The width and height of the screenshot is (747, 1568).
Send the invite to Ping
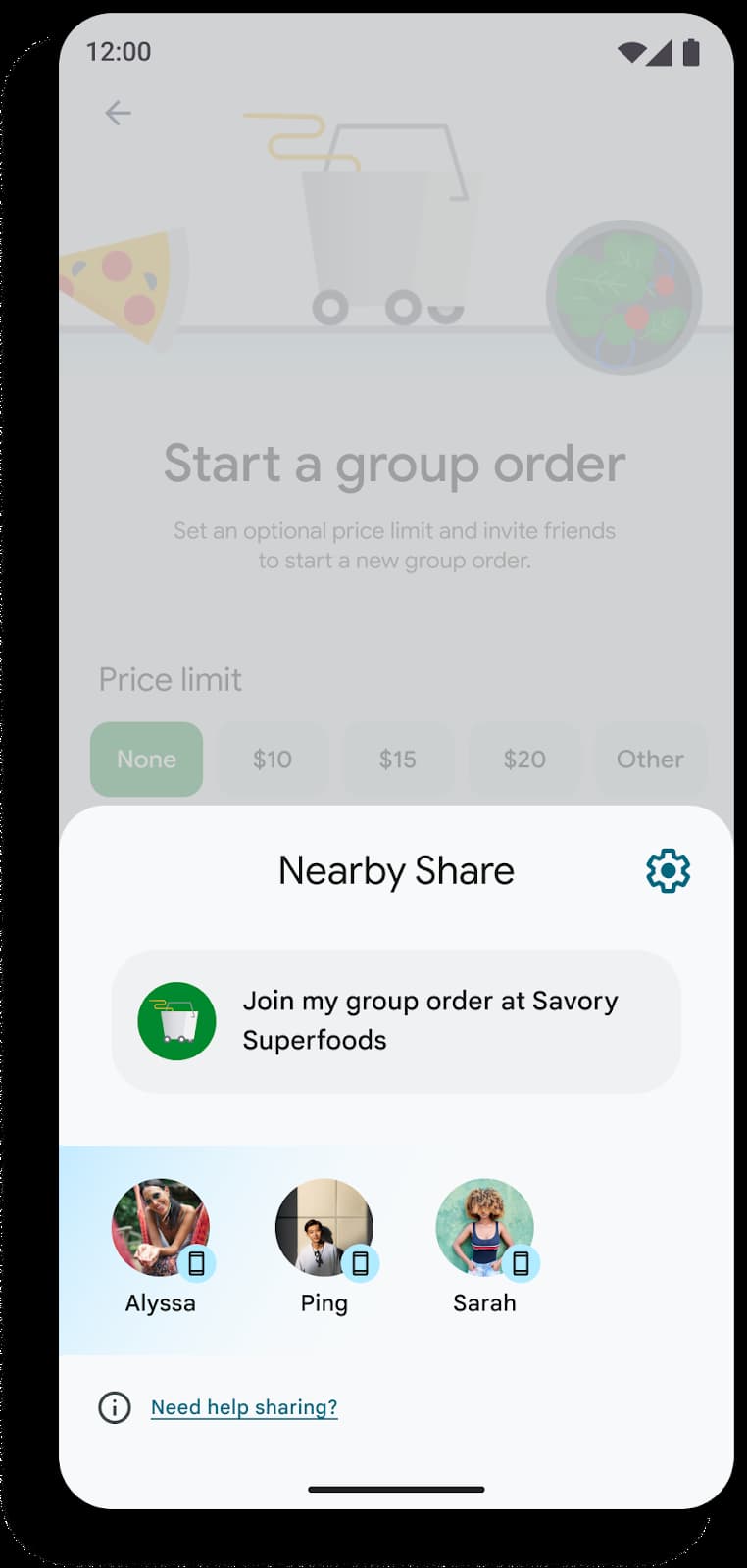click(324, 1229)
